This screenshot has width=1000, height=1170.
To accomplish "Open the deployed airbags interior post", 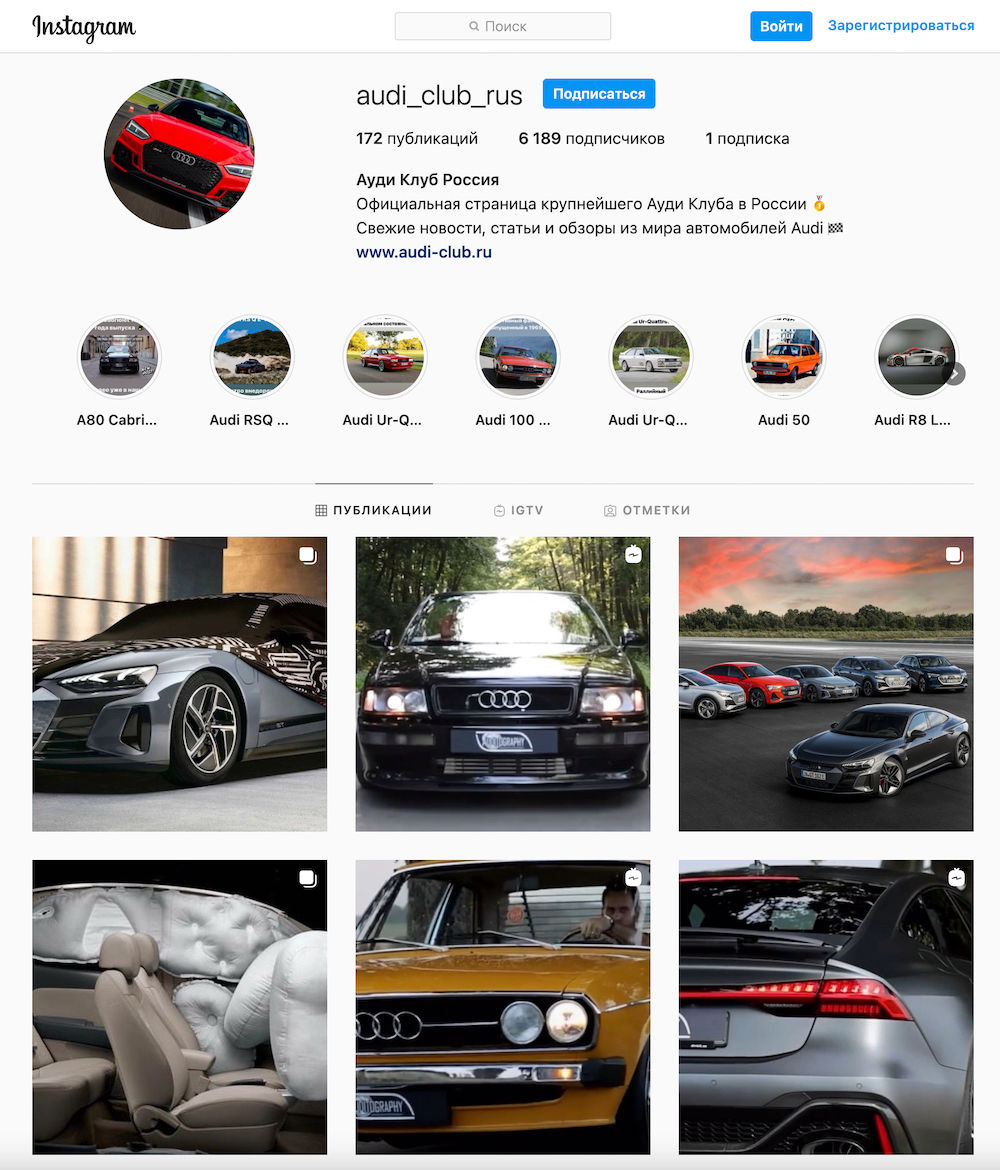I will (x=179, y=1007).
